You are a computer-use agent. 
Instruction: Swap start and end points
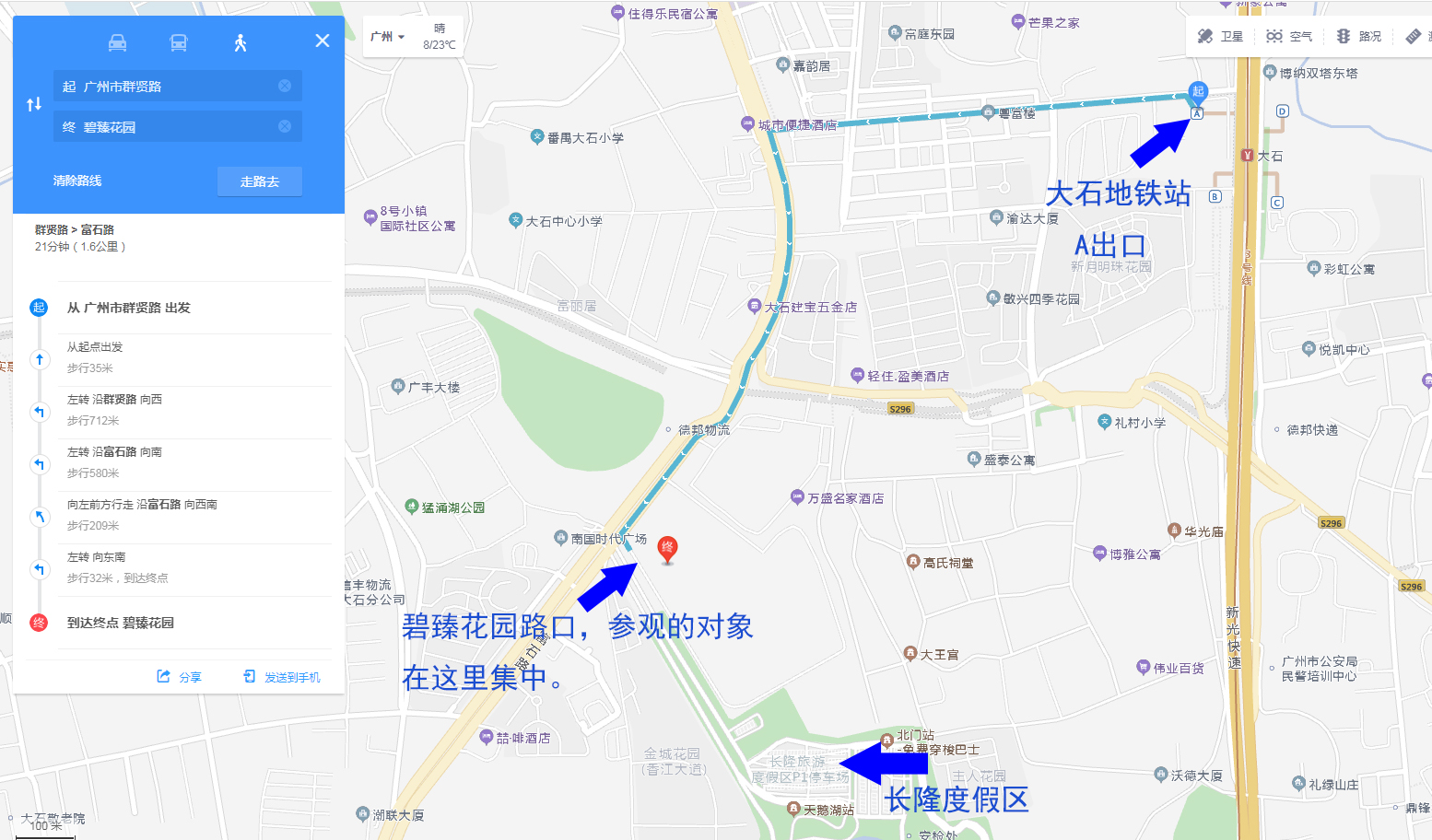(x=34, y=104)
